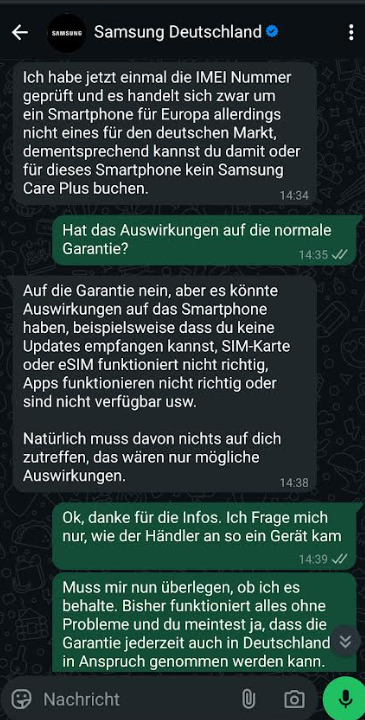Image resolution: width=365 pixels, height=720 pixels.
Task: Focus the Nachricht message field
Action: [138, 699]
